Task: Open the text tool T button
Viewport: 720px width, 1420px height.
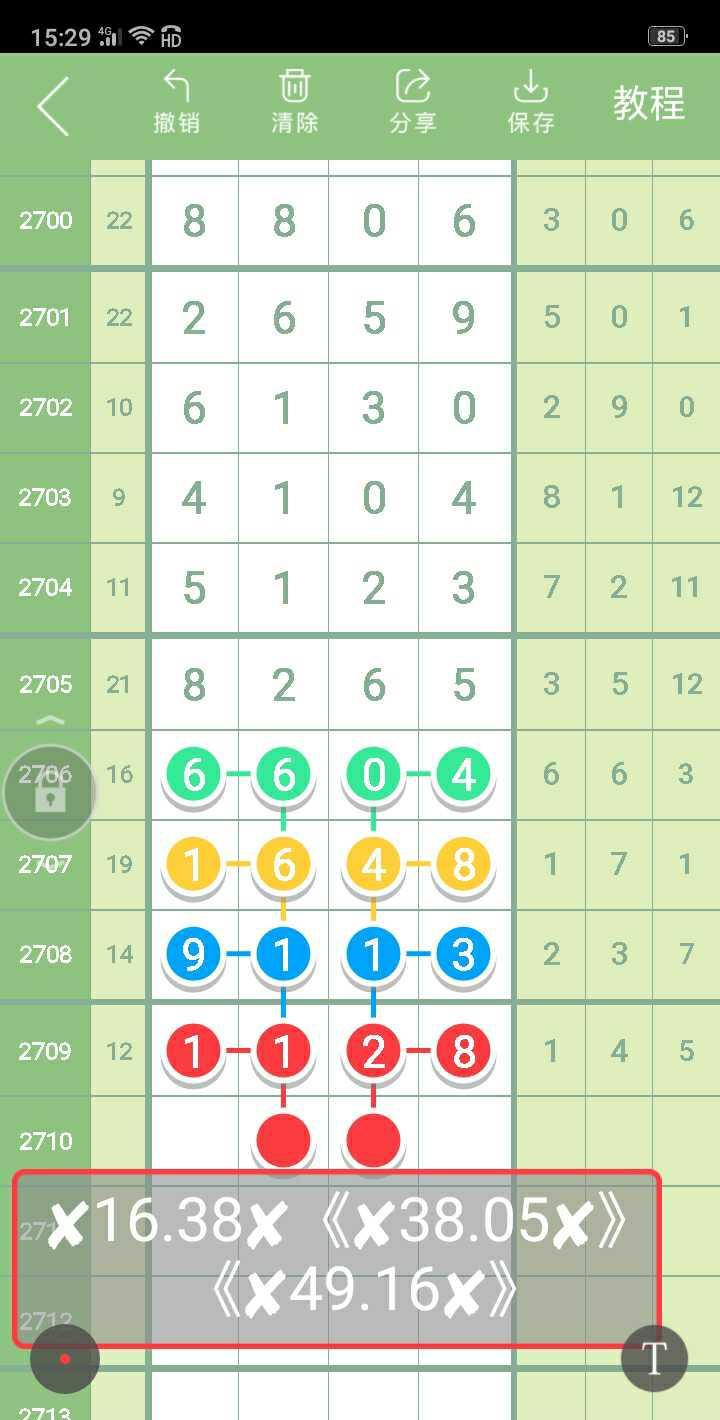Action: tap(654, 1359)
